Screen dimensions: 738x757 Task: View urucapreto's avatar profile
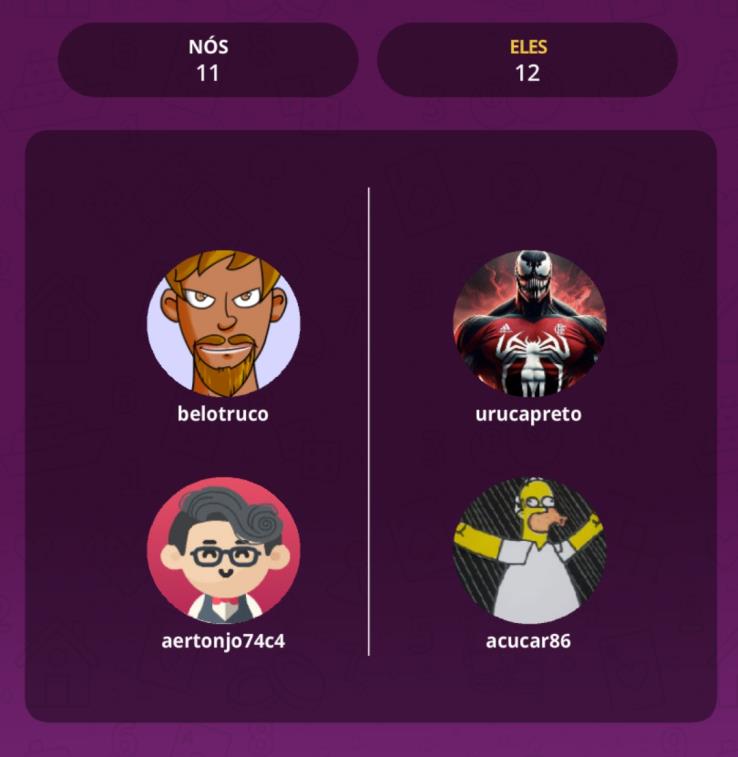(x=529, y=325)
